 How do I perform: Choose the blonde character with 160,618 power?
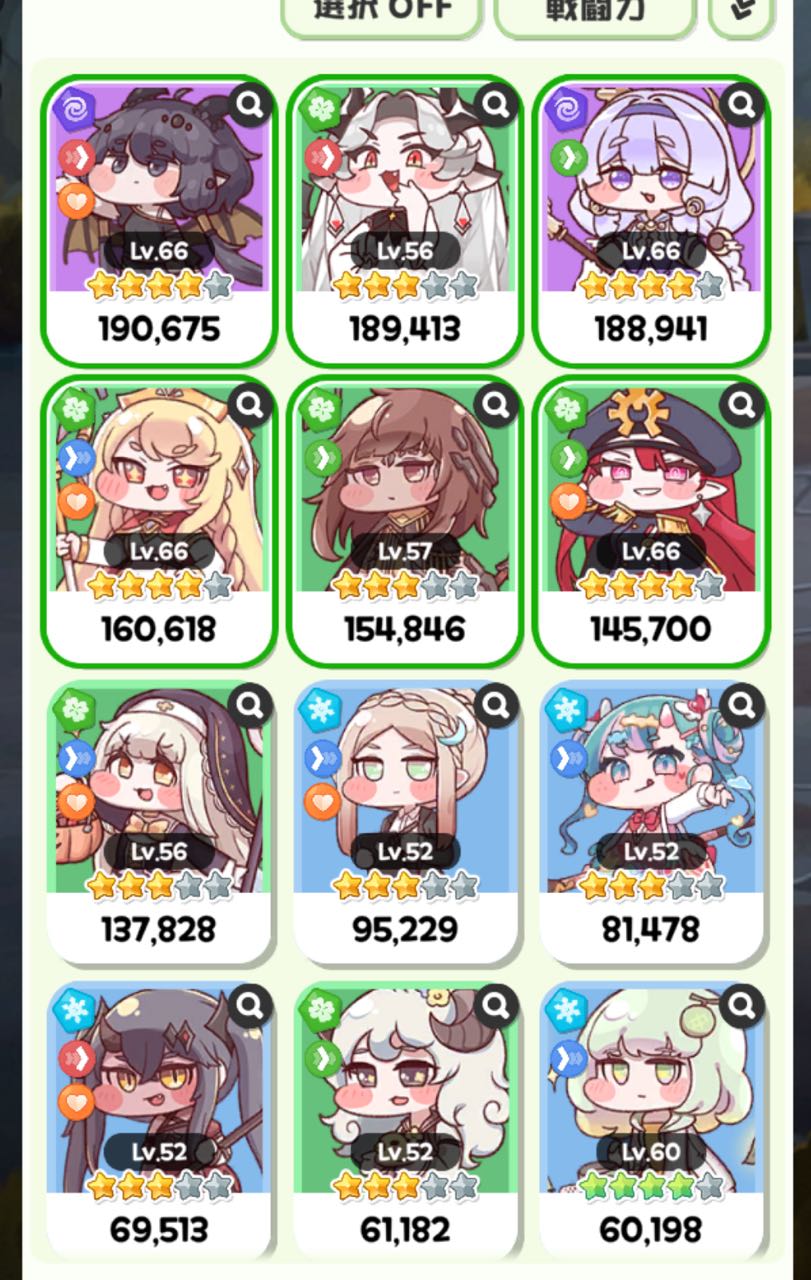tap(158, 520)
